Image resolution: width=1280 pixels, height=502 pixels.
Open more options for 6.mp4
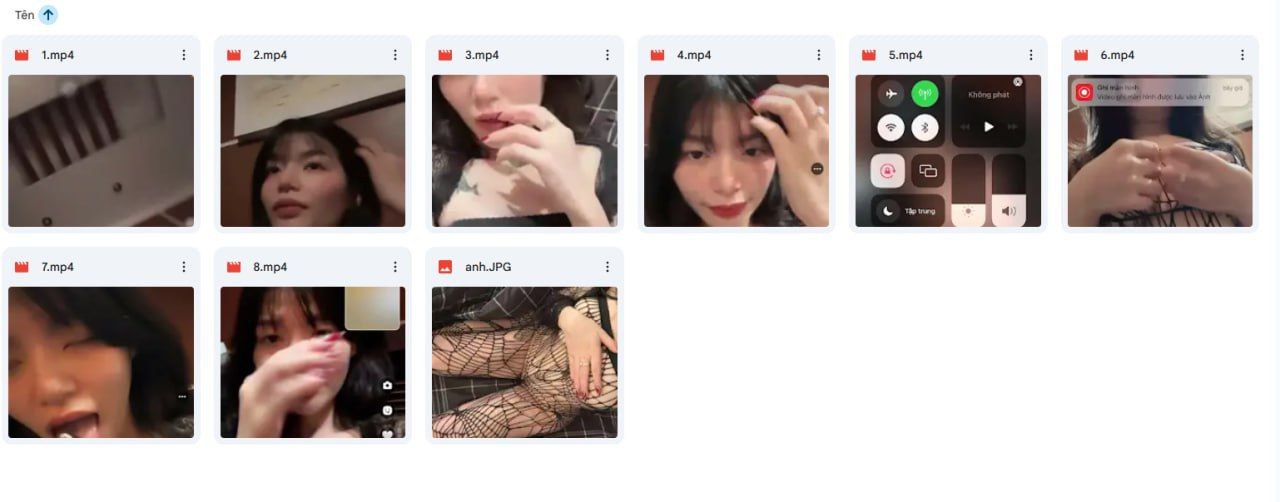[x=1243, y=55]
